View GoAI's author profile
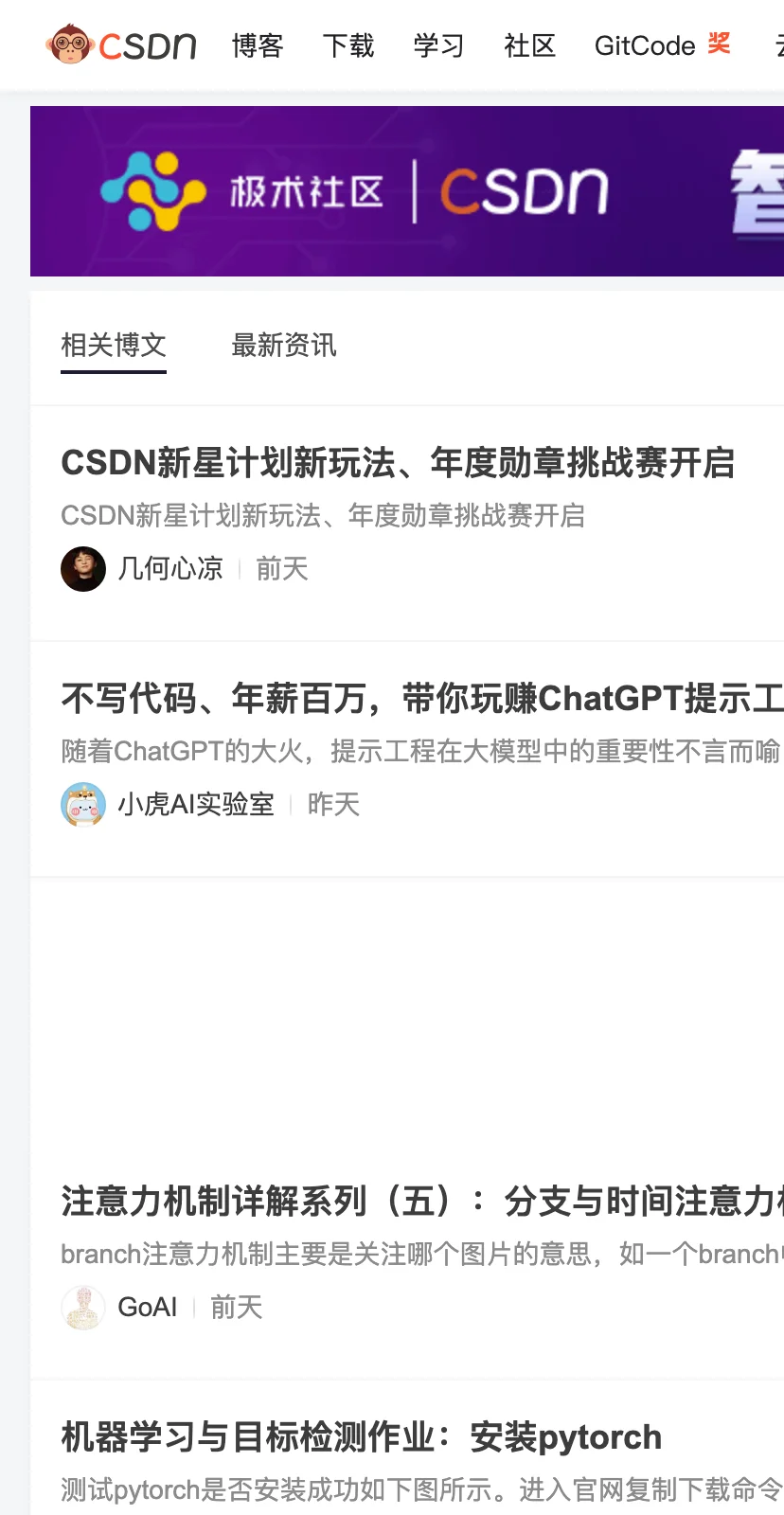 click(147, 1307)
